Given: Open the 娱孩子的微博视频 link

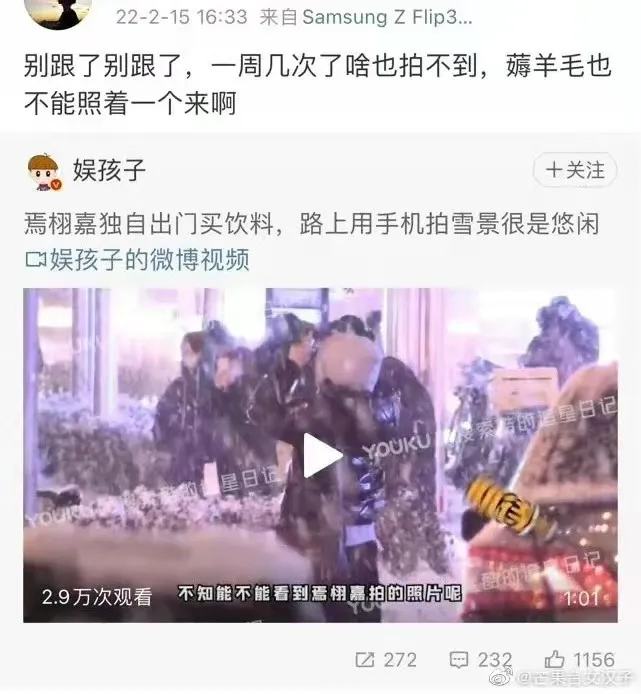Looking at the screenshot, I should pos(137,260).
